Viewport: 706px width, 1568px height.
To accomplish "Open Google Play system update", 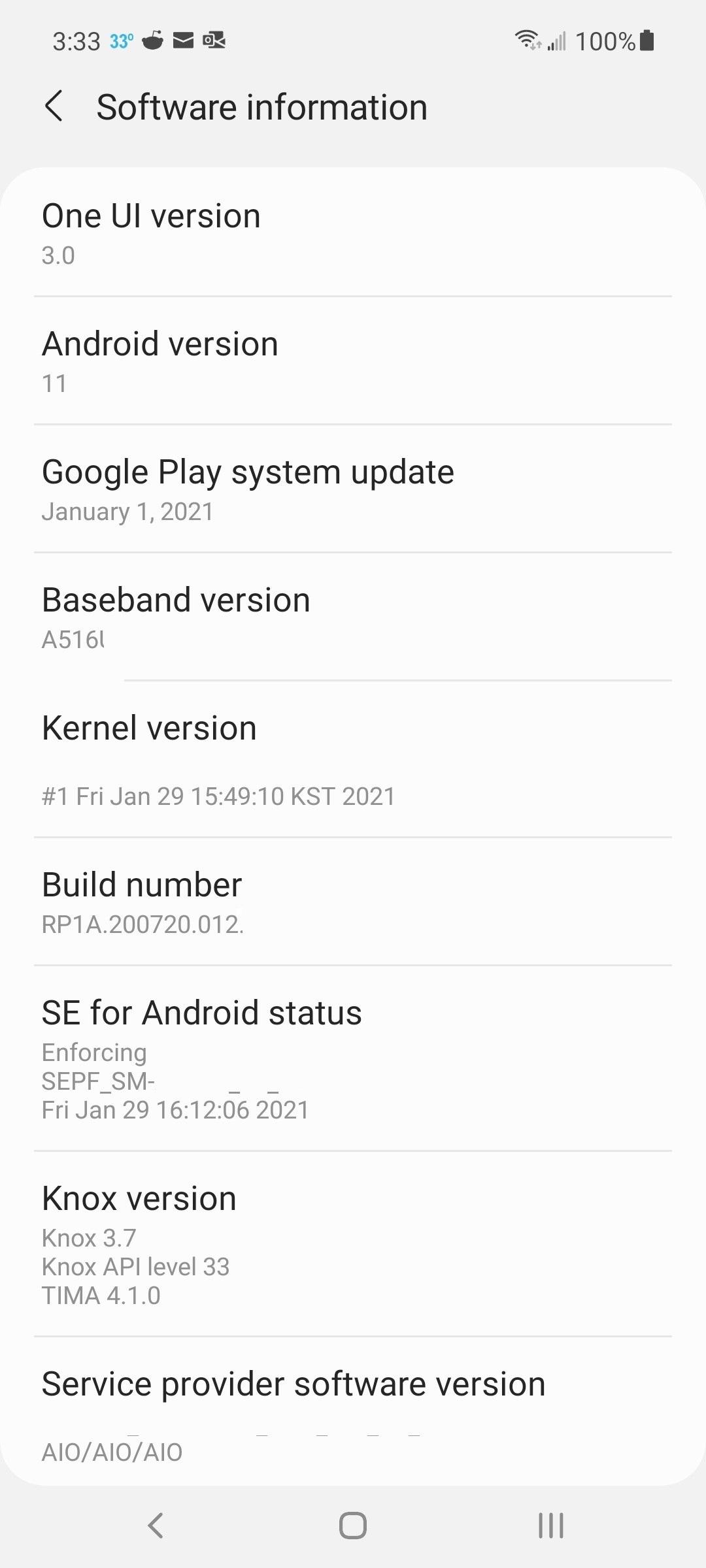I will click(353, 488).
